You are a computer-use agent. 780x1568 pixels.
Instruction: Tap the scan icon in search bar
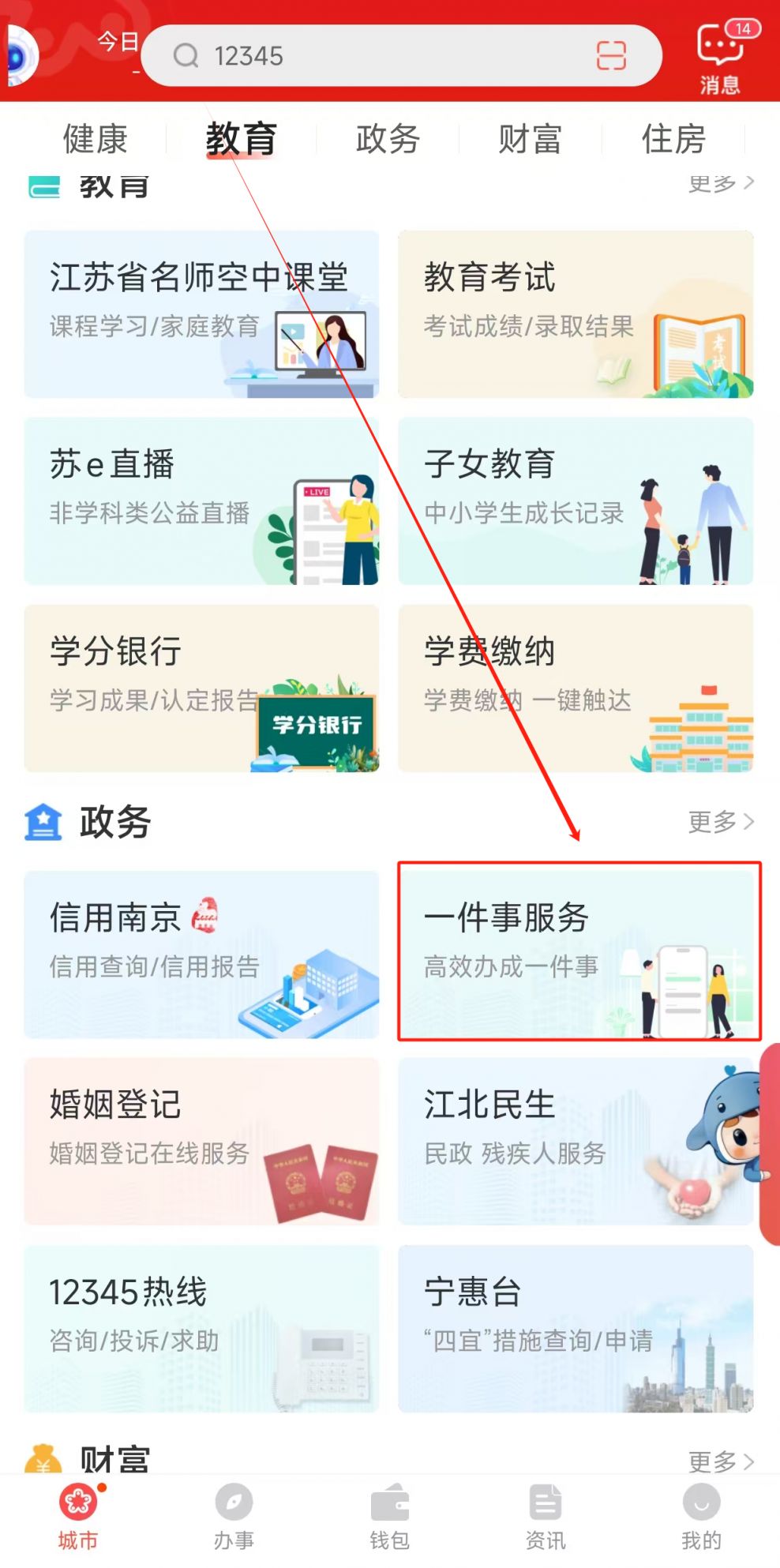click(611, 55)
